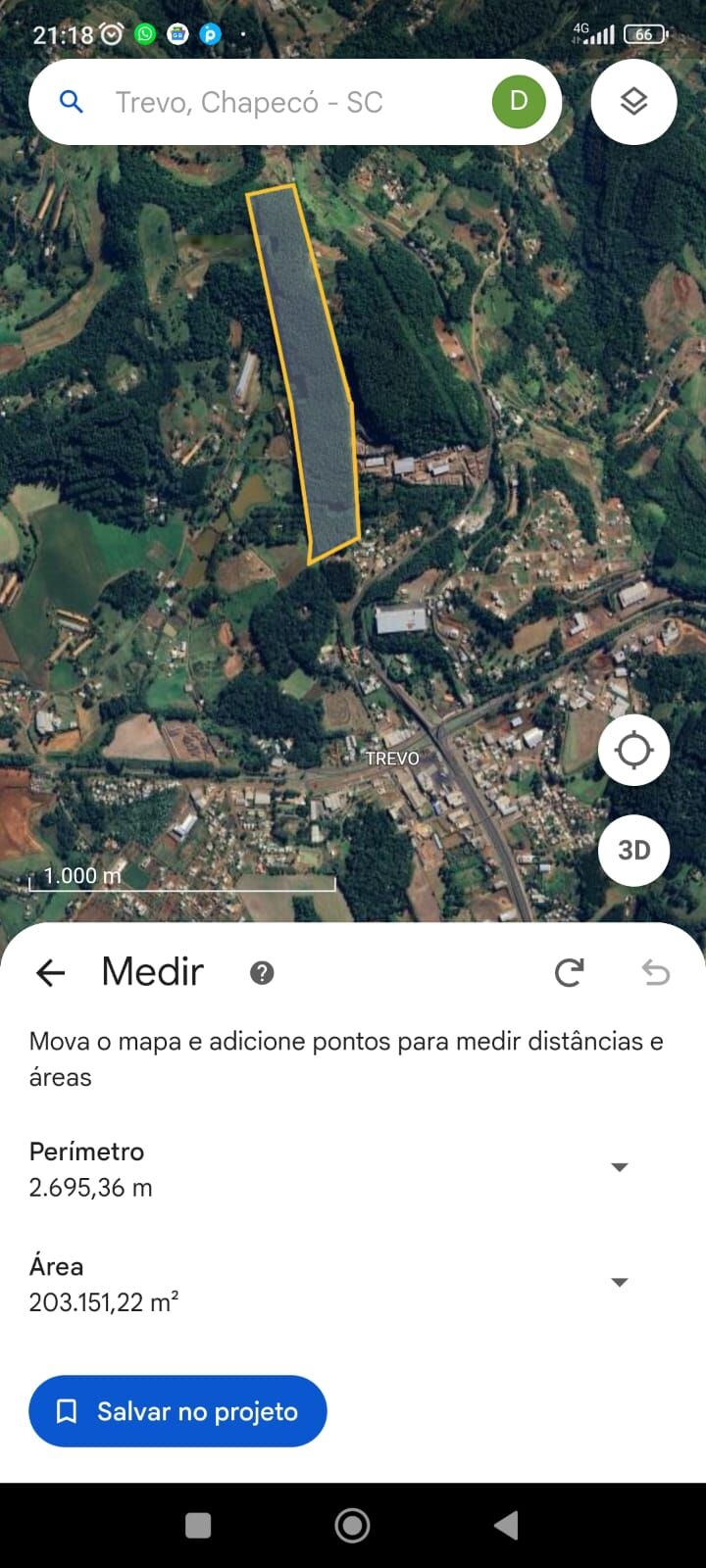Go to the system home screen
This screenshot has height=1568, width=706.
pos(352,1525)
